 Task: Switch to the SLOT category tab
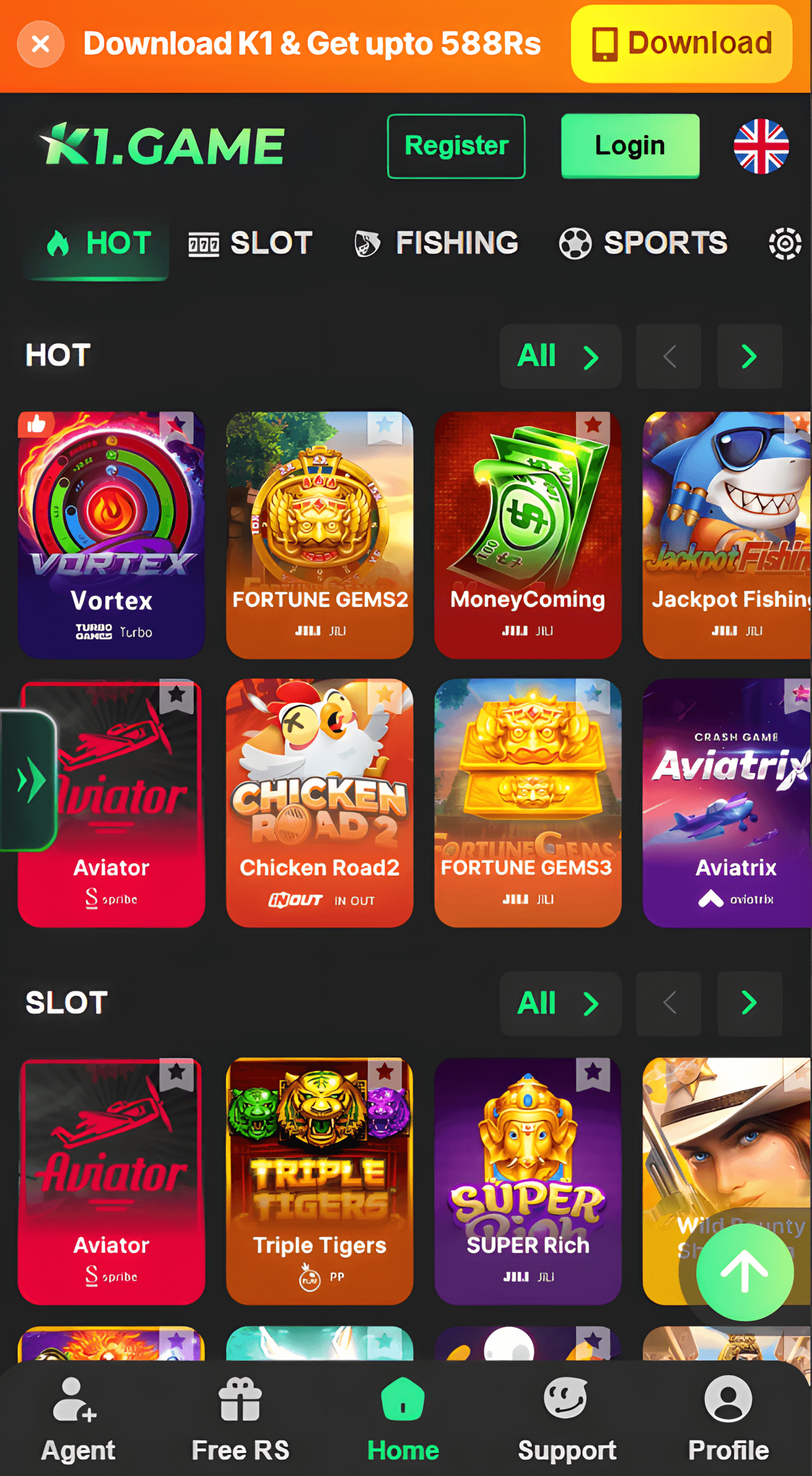(251, 243)
